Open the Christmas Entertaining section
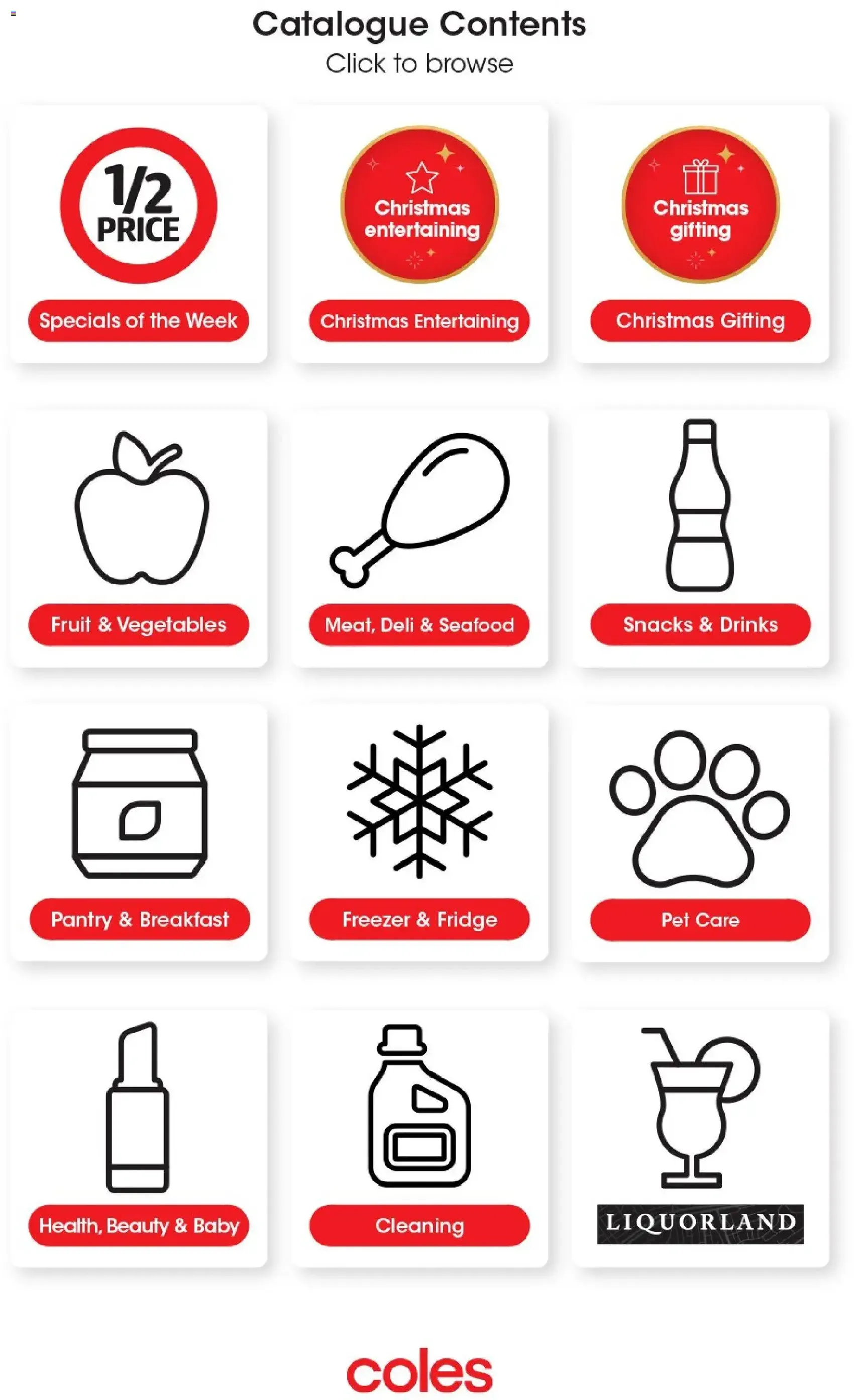The width and height of the screenshot is (859, 1400). (x=419, y=321)
